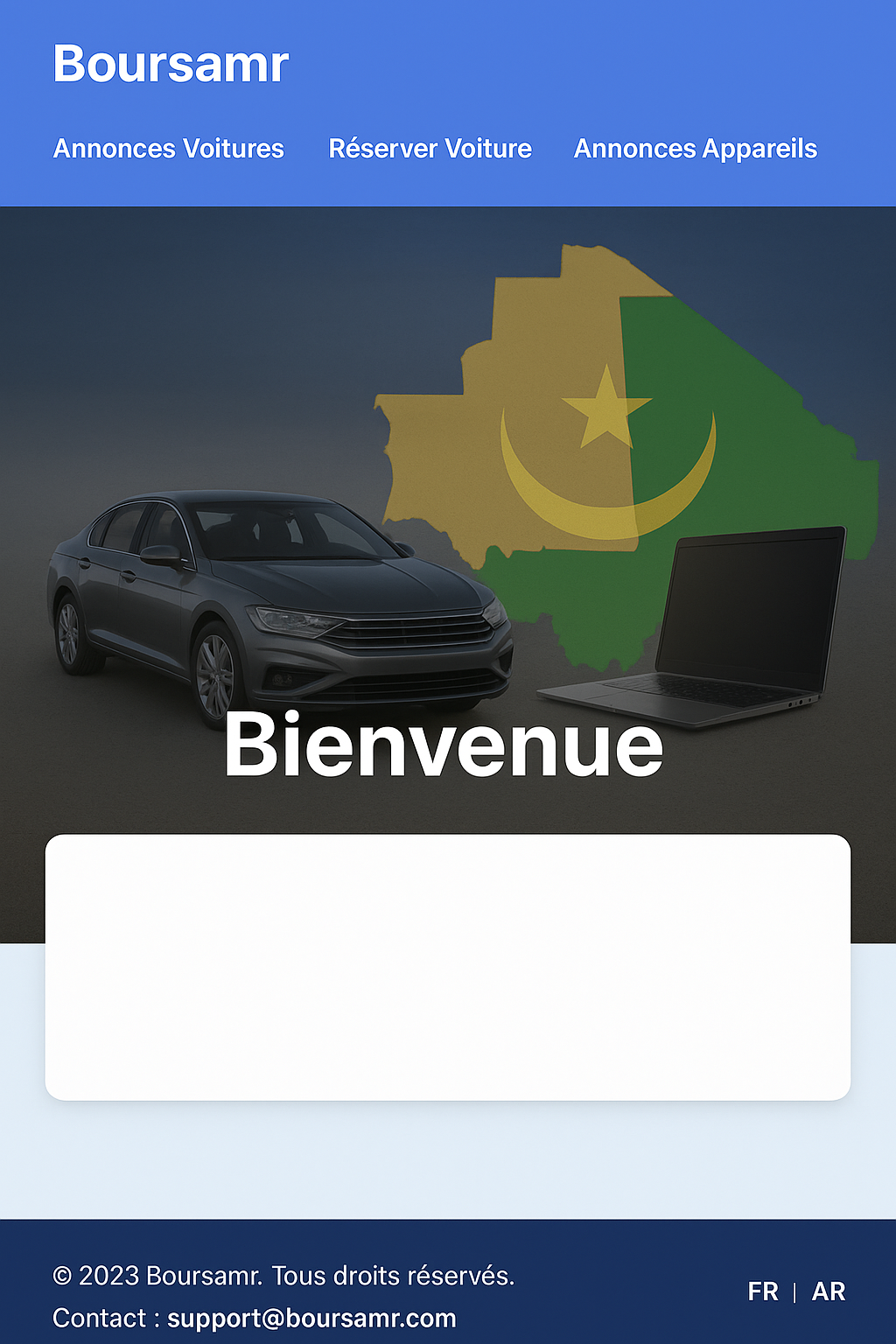Switch language to FR
Viewport: 896px width, 1344px height.
tap(763, 1291)
